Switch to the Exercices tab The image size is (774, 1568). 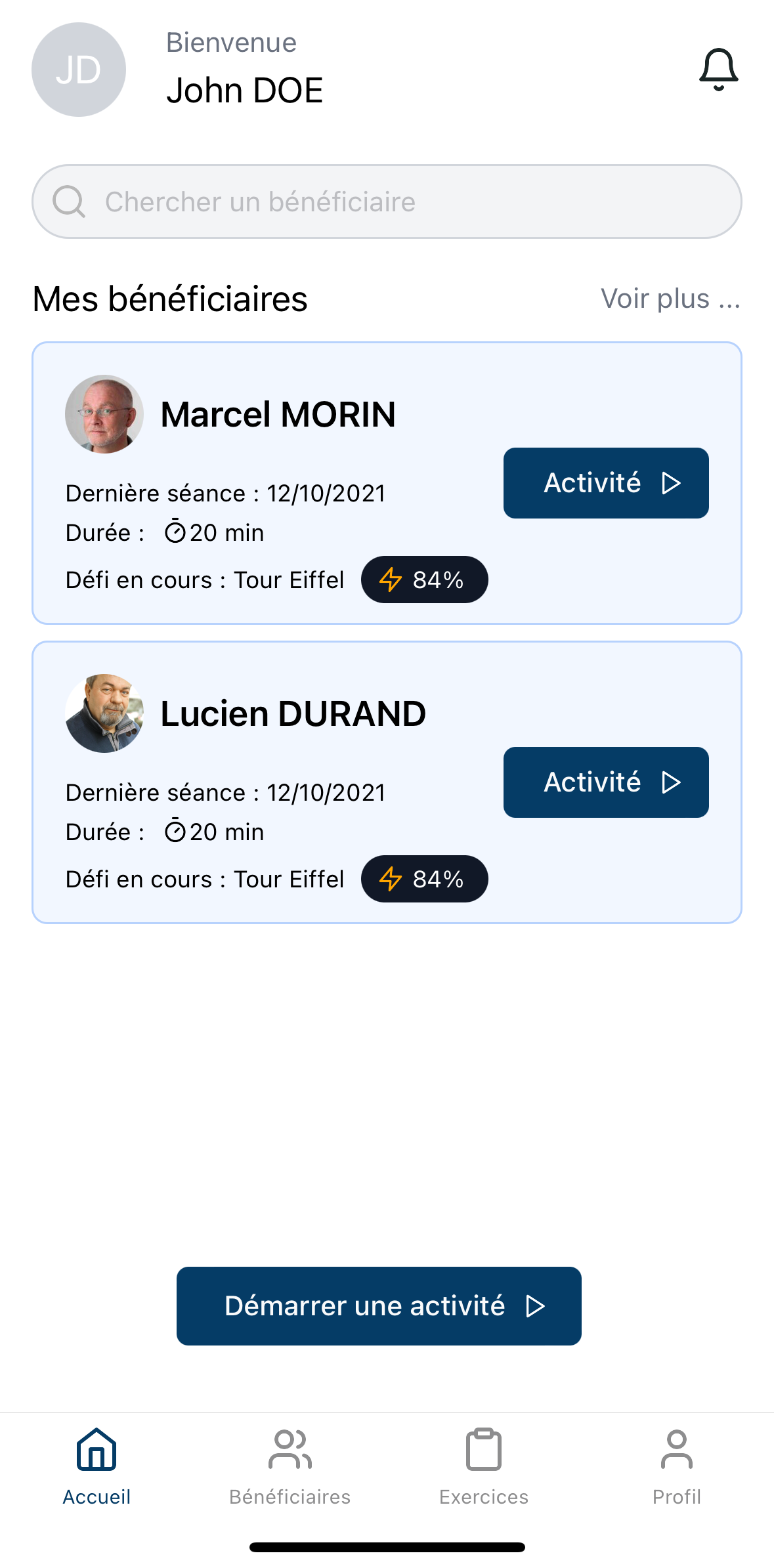[484, 1468]
